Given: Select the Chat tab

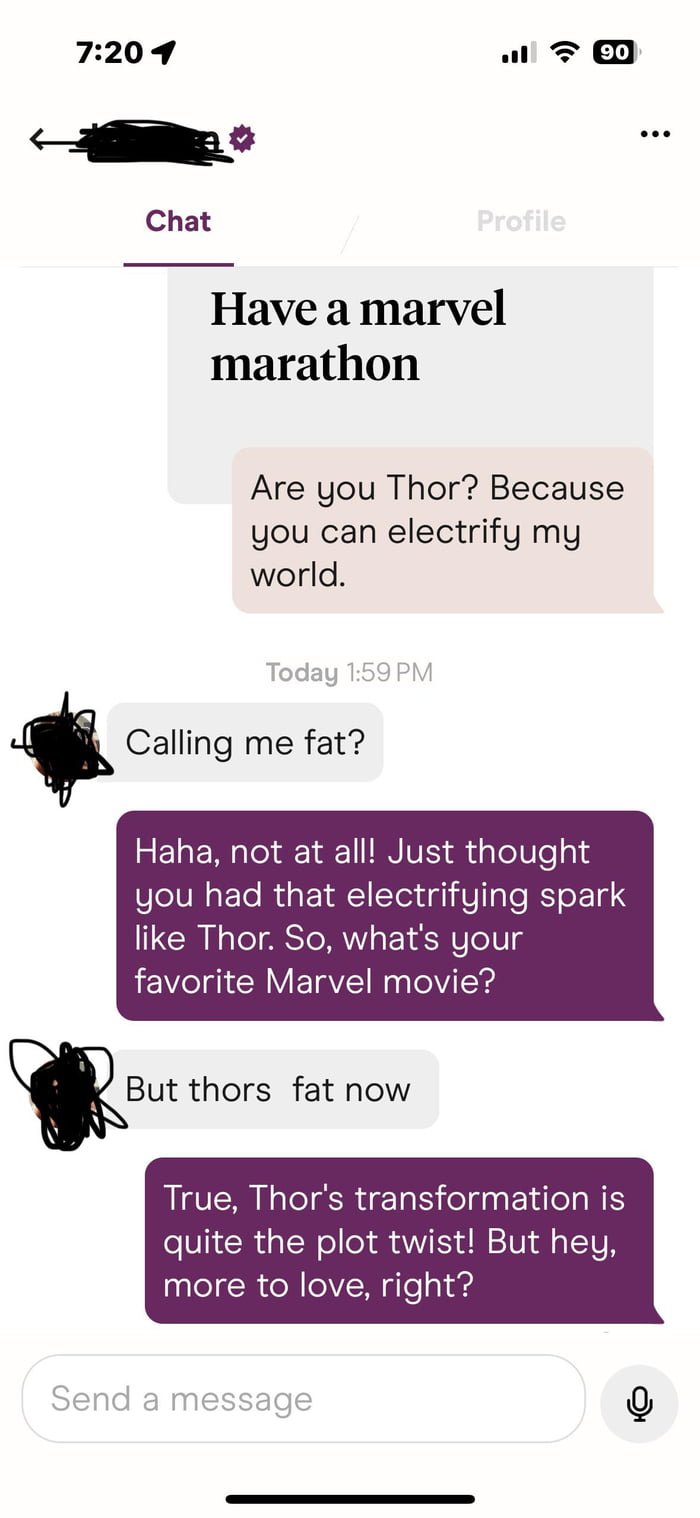Looking at the screenshot, I should 178,221.
